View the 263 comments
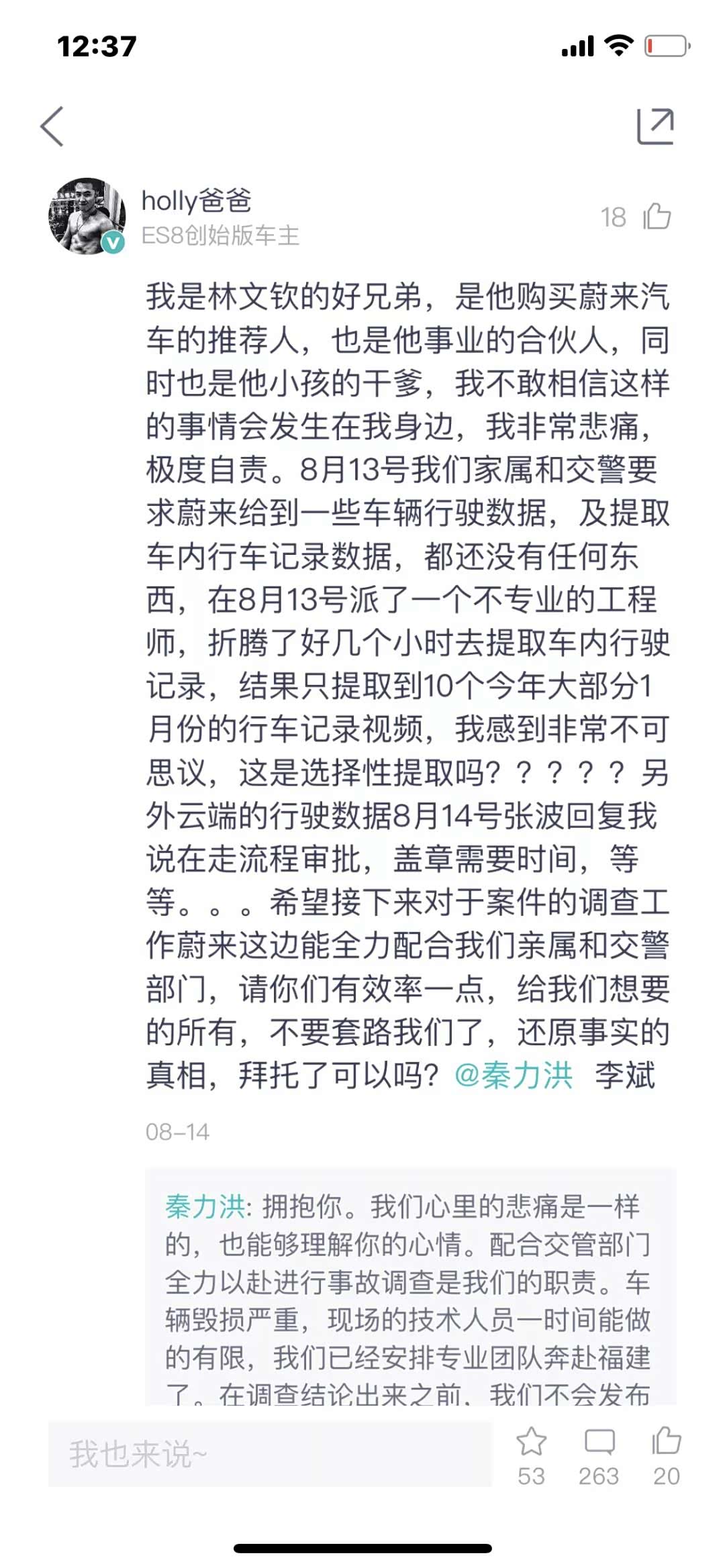The height and width of the screenshot is (1568, 725). pos(599,1443)
